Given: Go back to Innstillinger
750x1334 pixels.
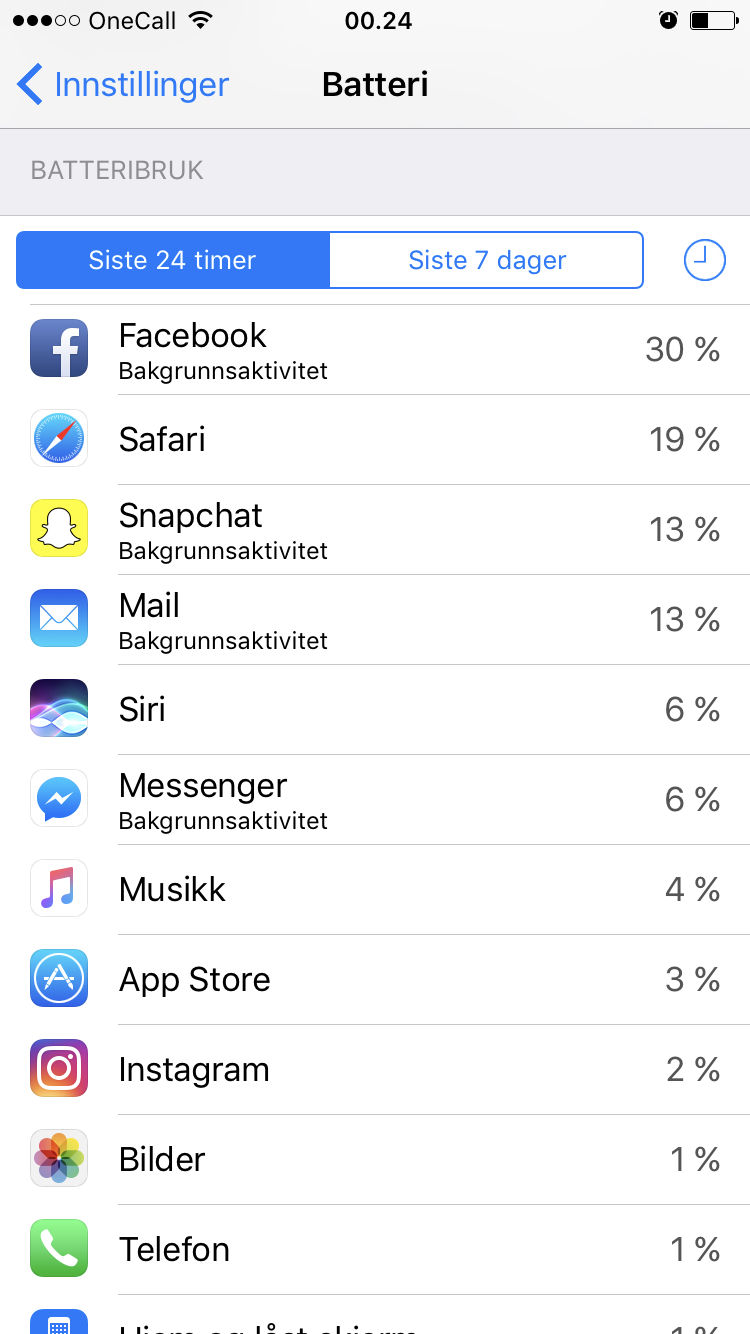Looking at the screenshot, I should point(123,85).
